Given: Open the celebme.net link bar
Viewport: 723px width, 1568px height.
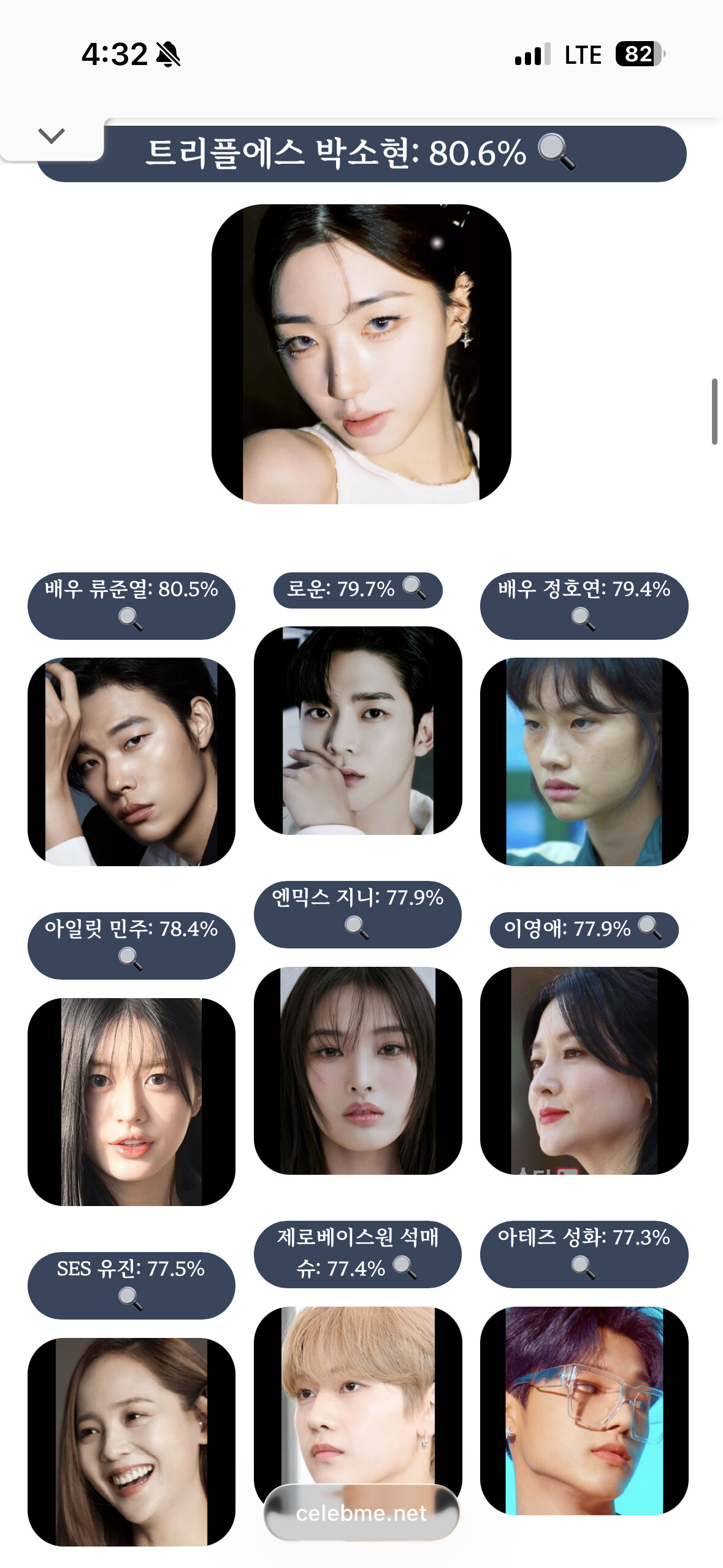Looking at the screenshot, I should (361, 1513).
